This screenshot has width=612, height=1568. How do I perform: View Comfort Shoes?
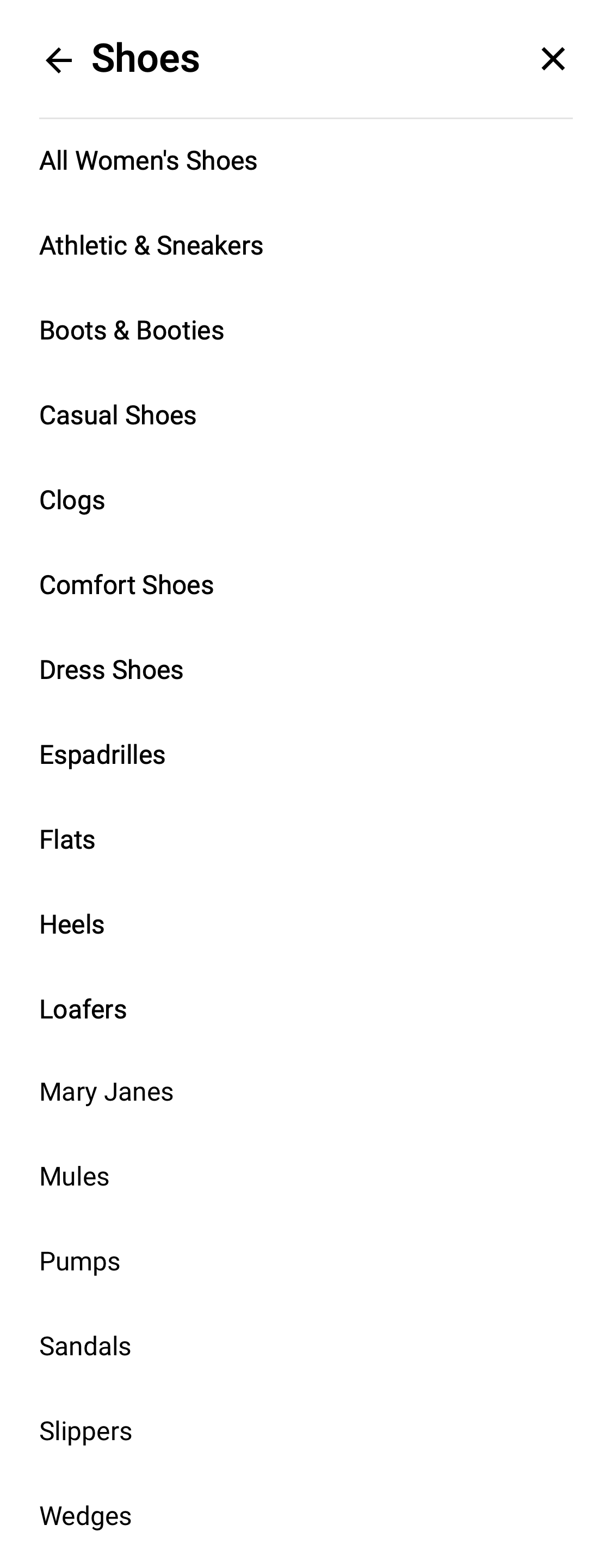coord(126,584)
